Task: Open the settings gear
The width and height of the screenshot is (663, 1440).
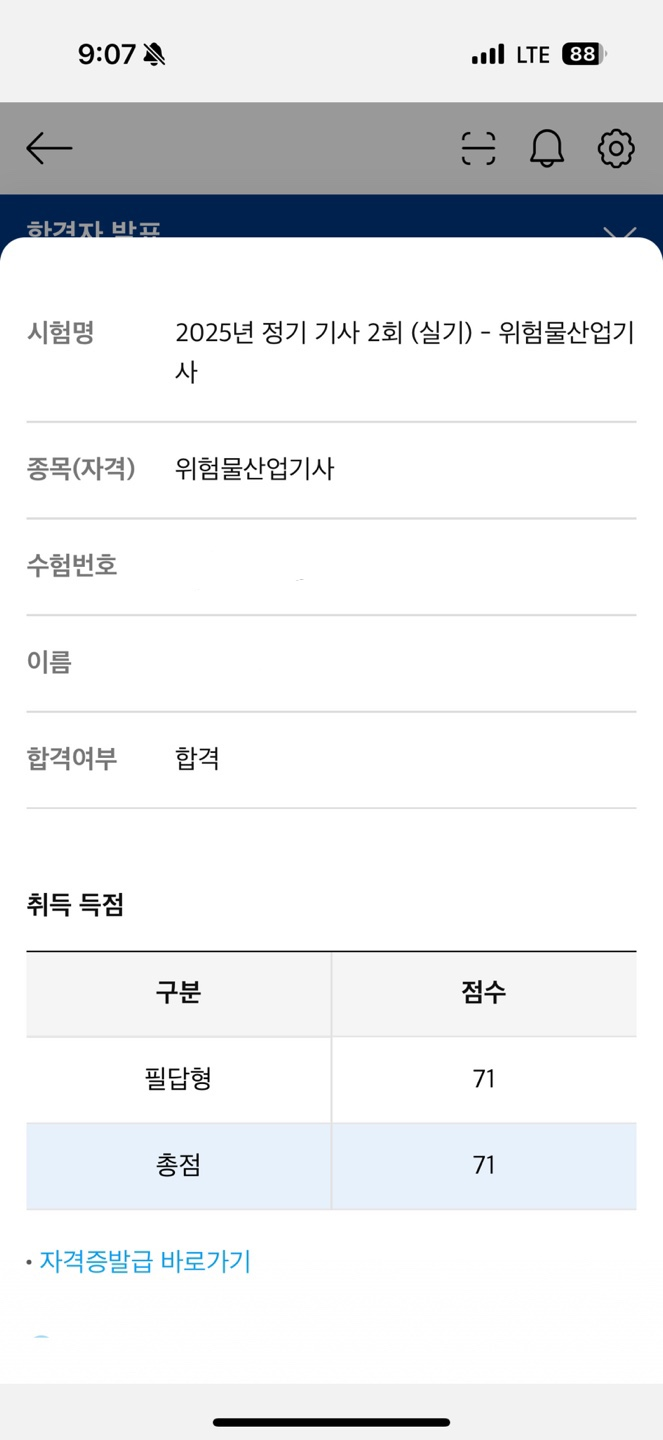Action: (x=616, y=149)
